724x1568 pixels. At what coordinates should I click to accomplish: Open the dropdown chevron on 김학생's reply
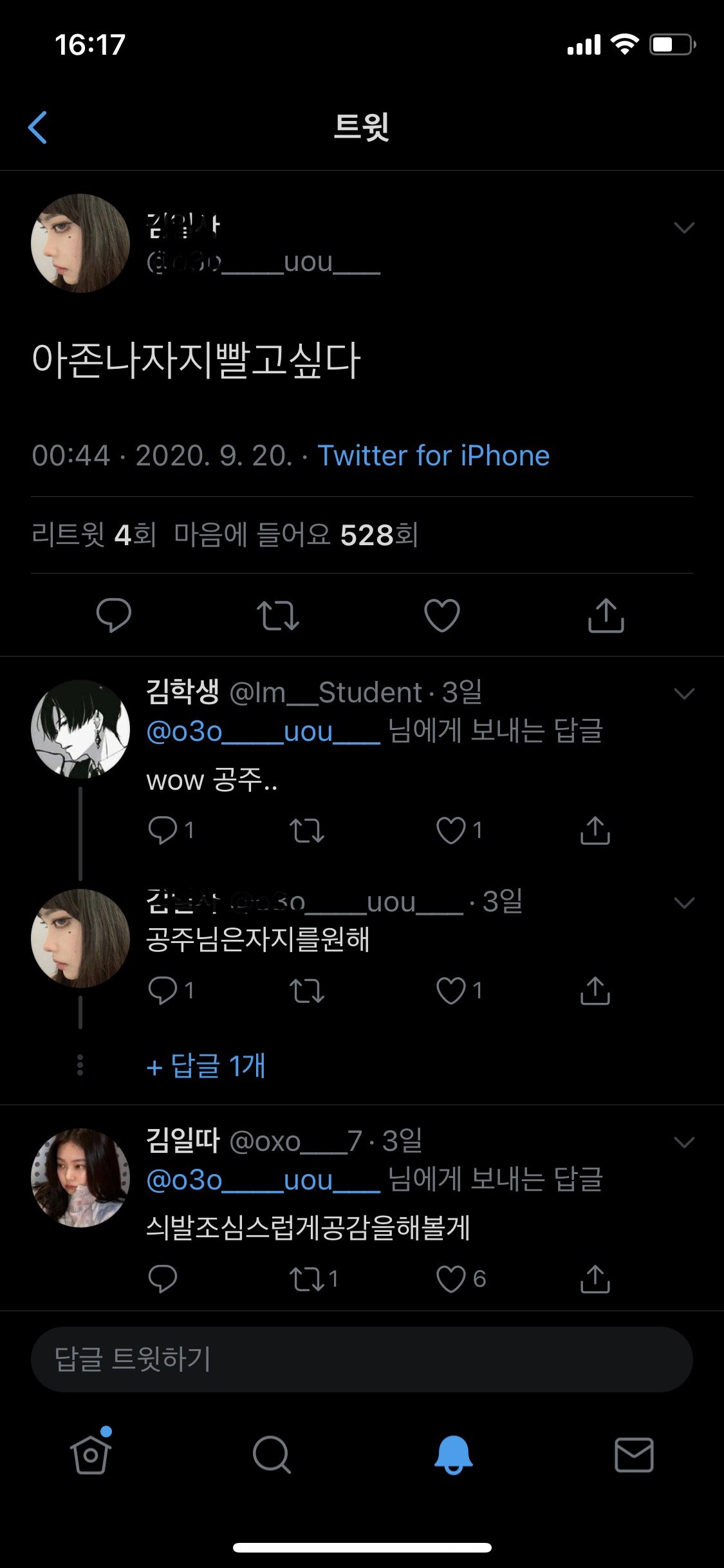tap(683, 693)
